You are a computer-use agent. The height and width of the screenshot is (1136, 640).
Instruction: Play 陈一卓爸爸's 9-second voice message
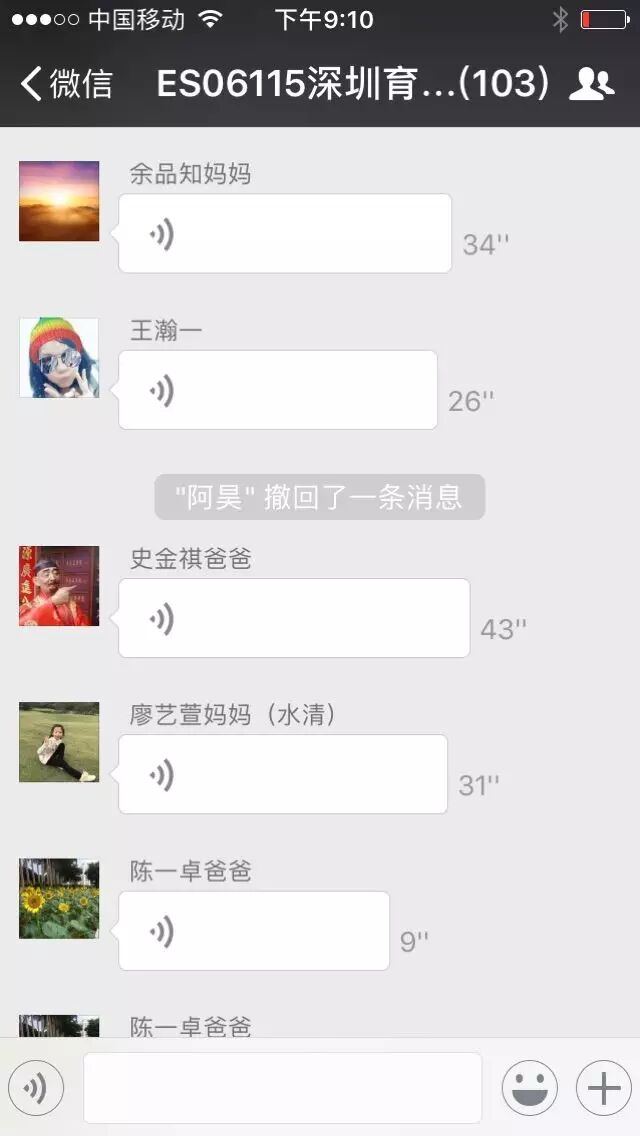pos(254,930)
